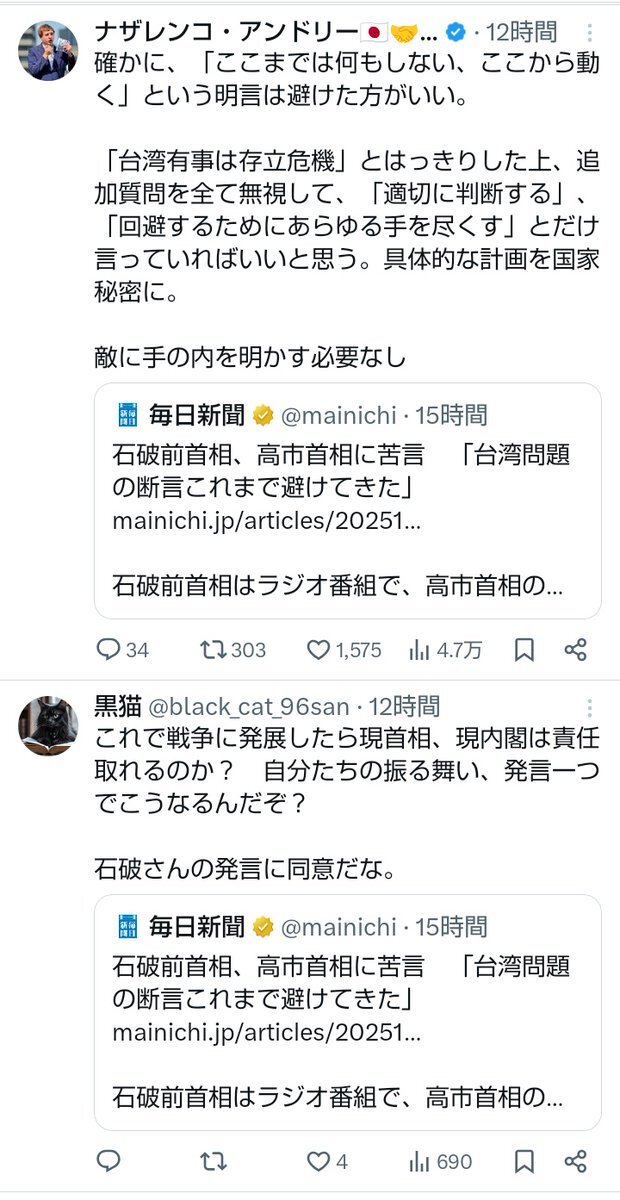
Task: Like 黒猫's post
Action: click(318, 1162)
